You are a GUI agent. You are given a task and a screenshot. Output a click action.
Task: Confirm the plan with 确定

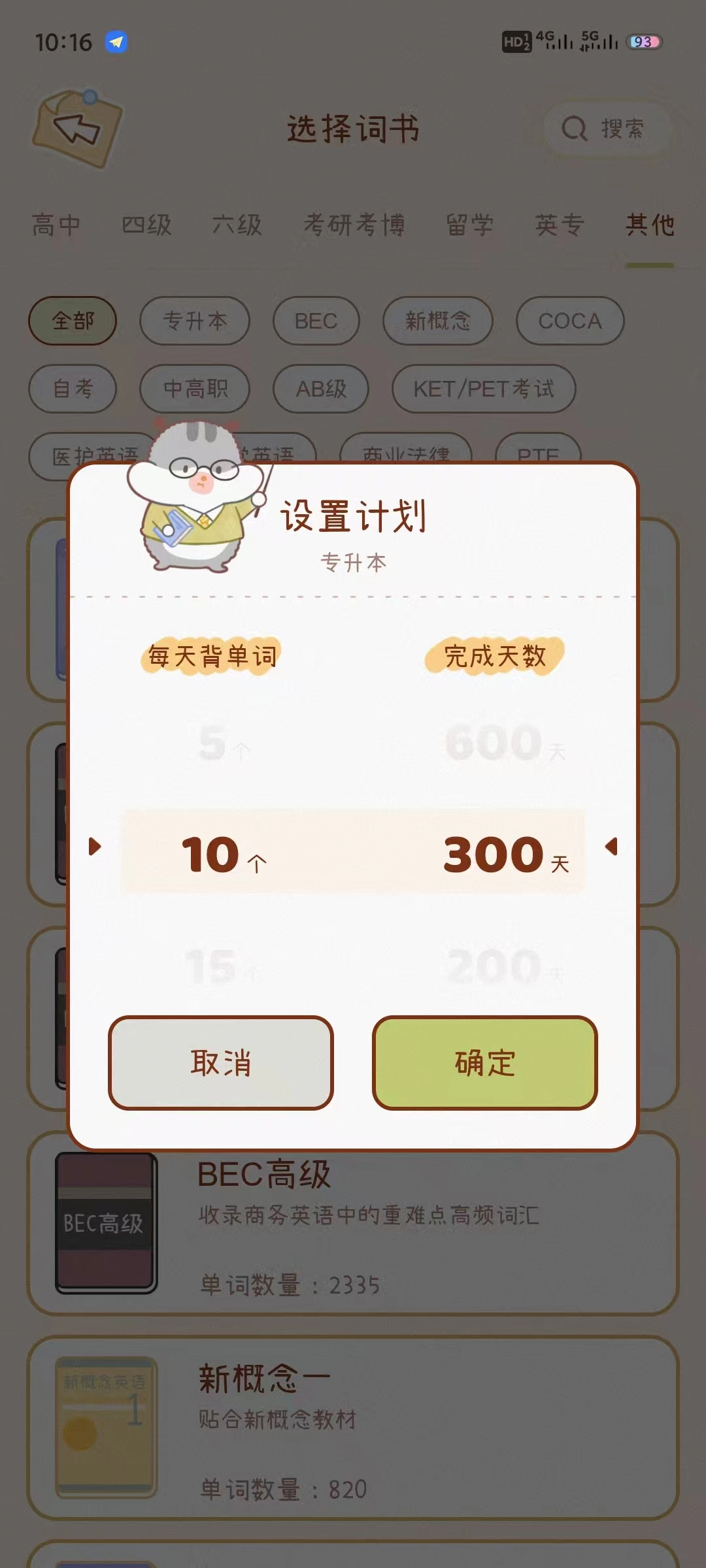(484, 1062)
